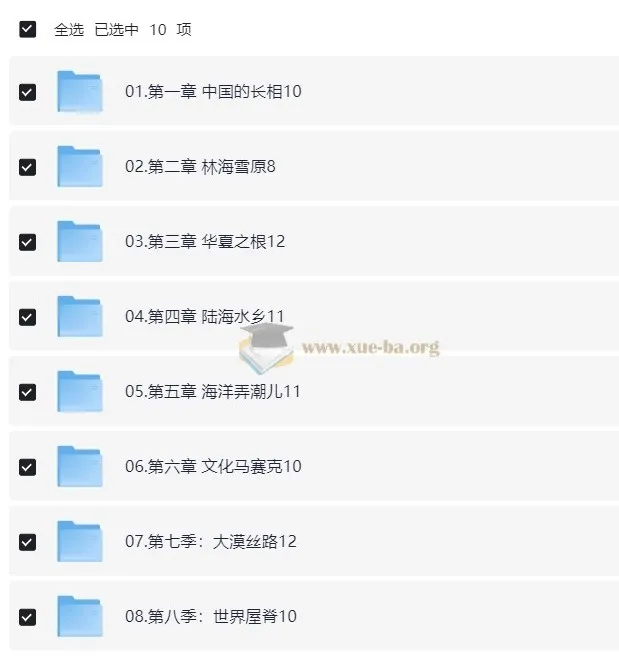Image resolution: width=619 pixels, height=656 pixels.
Task: Open folder 08.第八季：世界屋脊10
Action: [210, 617]
